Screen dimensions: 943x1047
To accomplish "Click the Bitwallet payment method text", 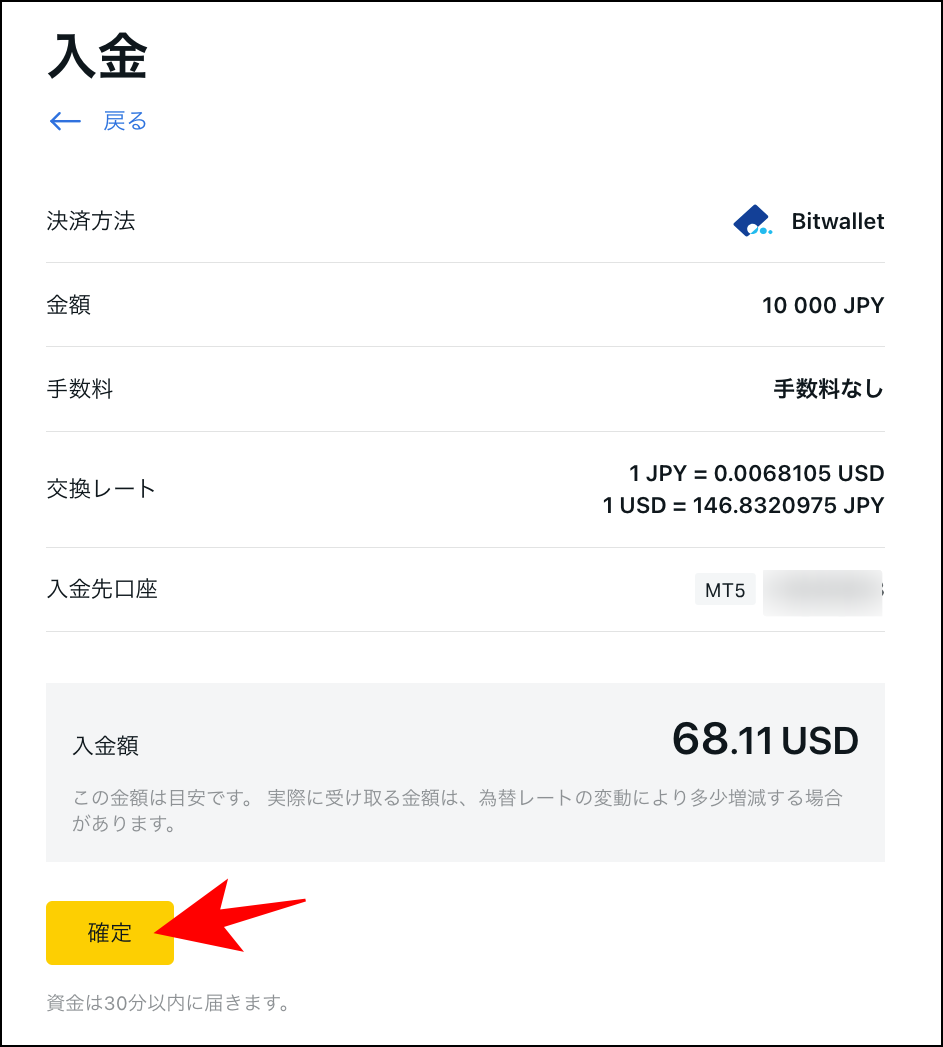I will (x=837, y=221).
